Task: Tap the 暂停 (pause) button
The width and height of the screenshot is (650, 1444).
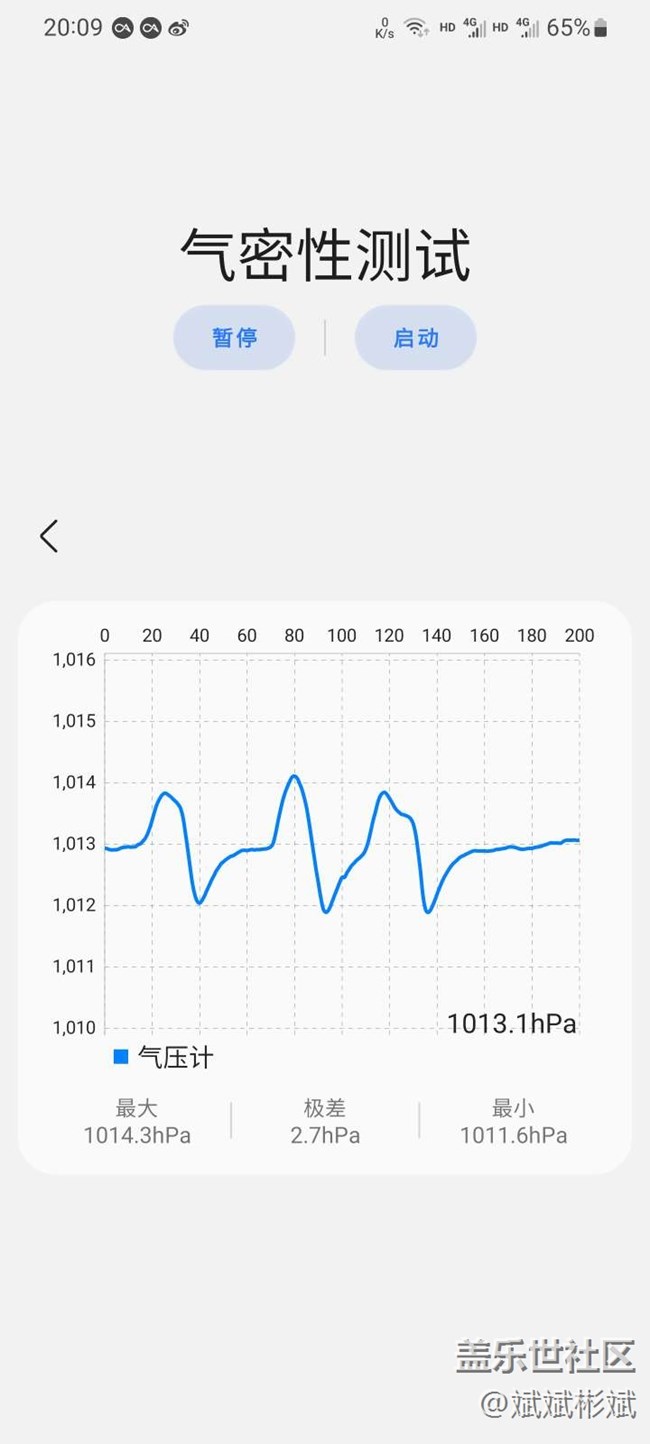Action: pyautogui.click(x=234, y=338)
